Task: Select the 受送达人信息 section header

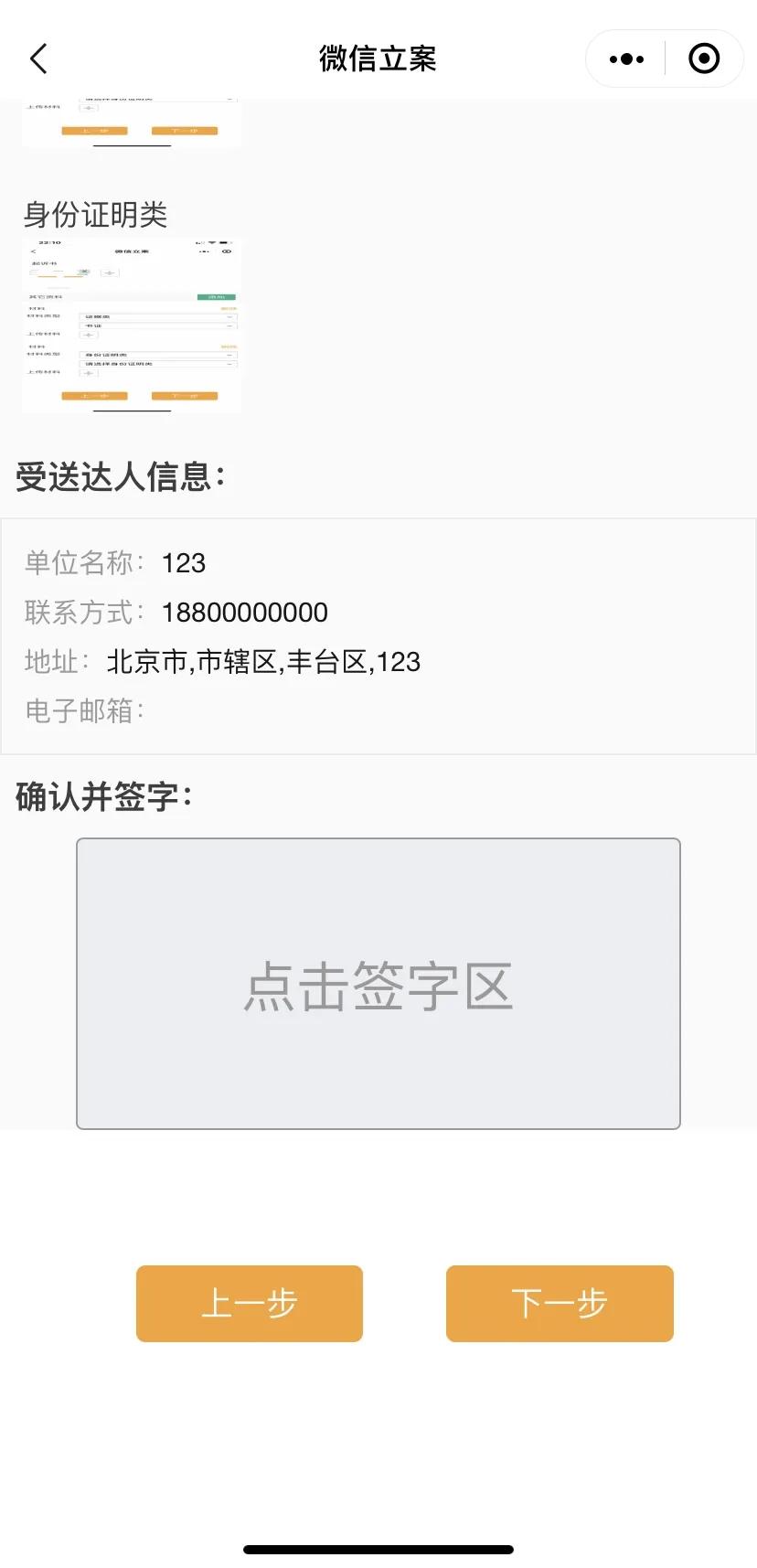Action: tap(119, 476)
